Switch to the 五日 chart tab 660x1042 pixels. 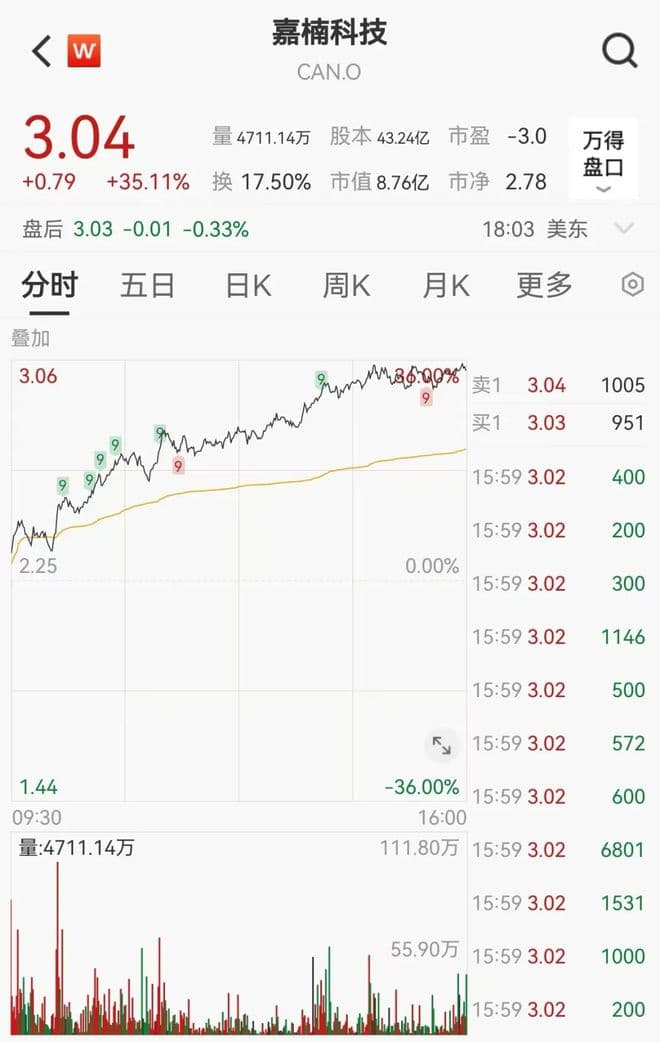pos(147,285)
